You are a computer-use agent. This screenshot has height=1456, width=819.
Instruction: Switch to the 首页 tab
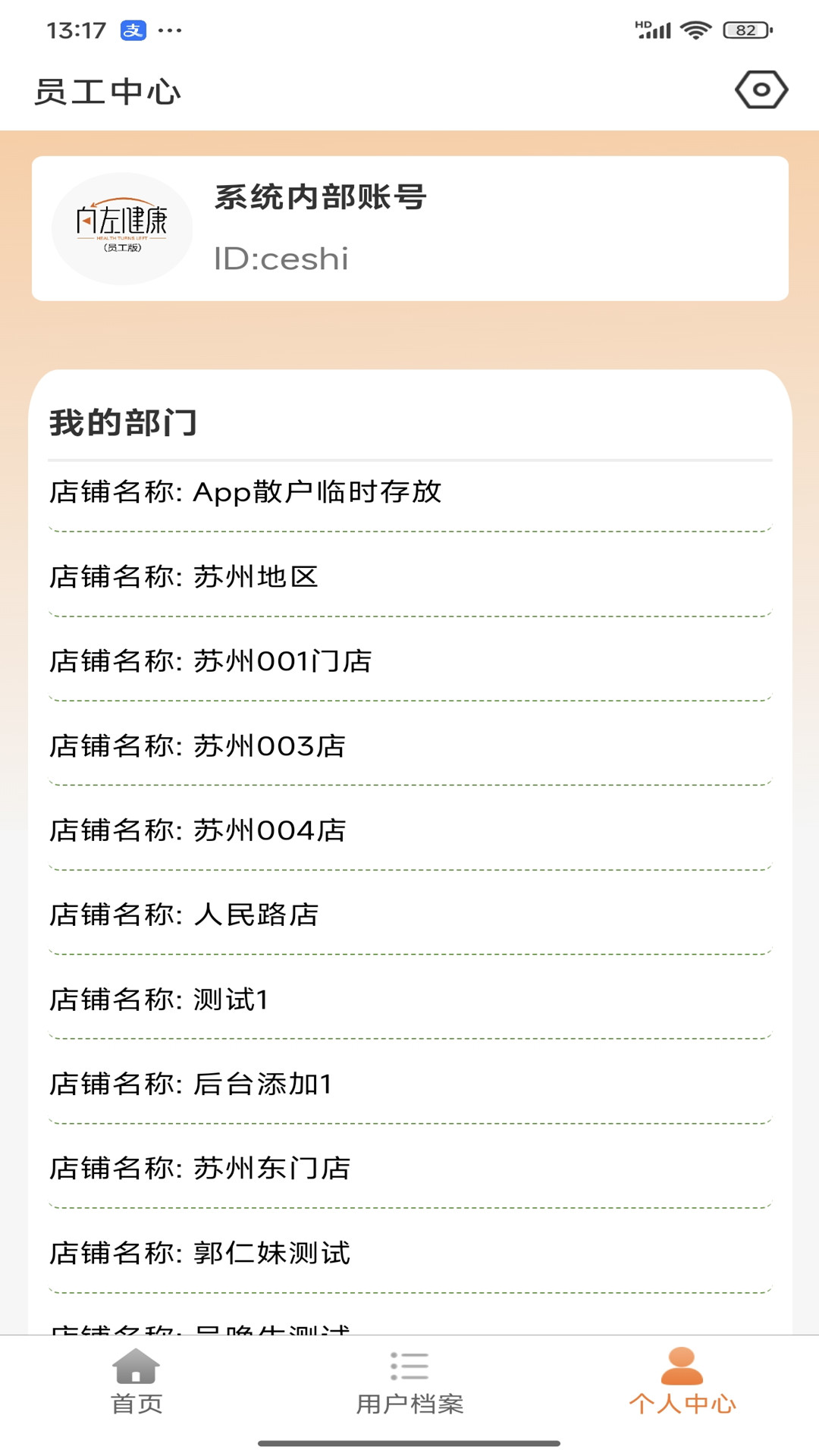tap(136, 1382)
